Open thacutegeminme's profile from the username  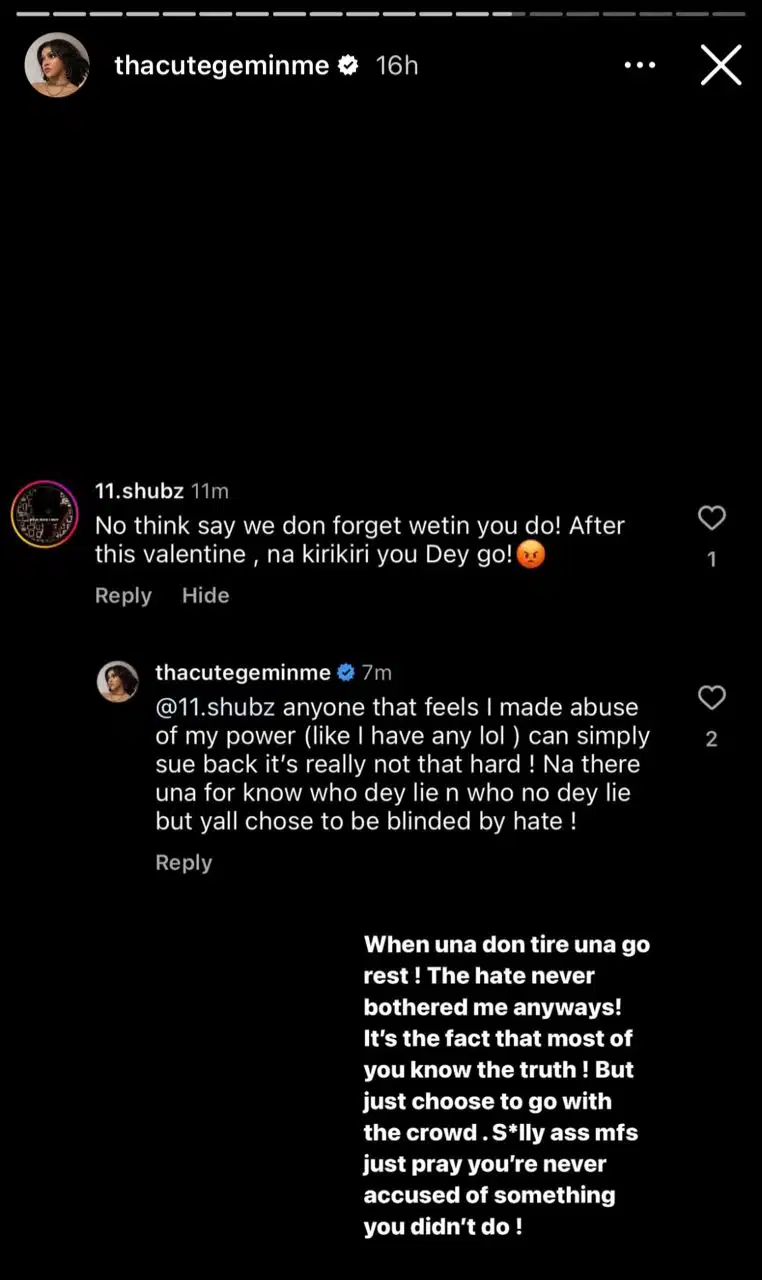point(222,66)
